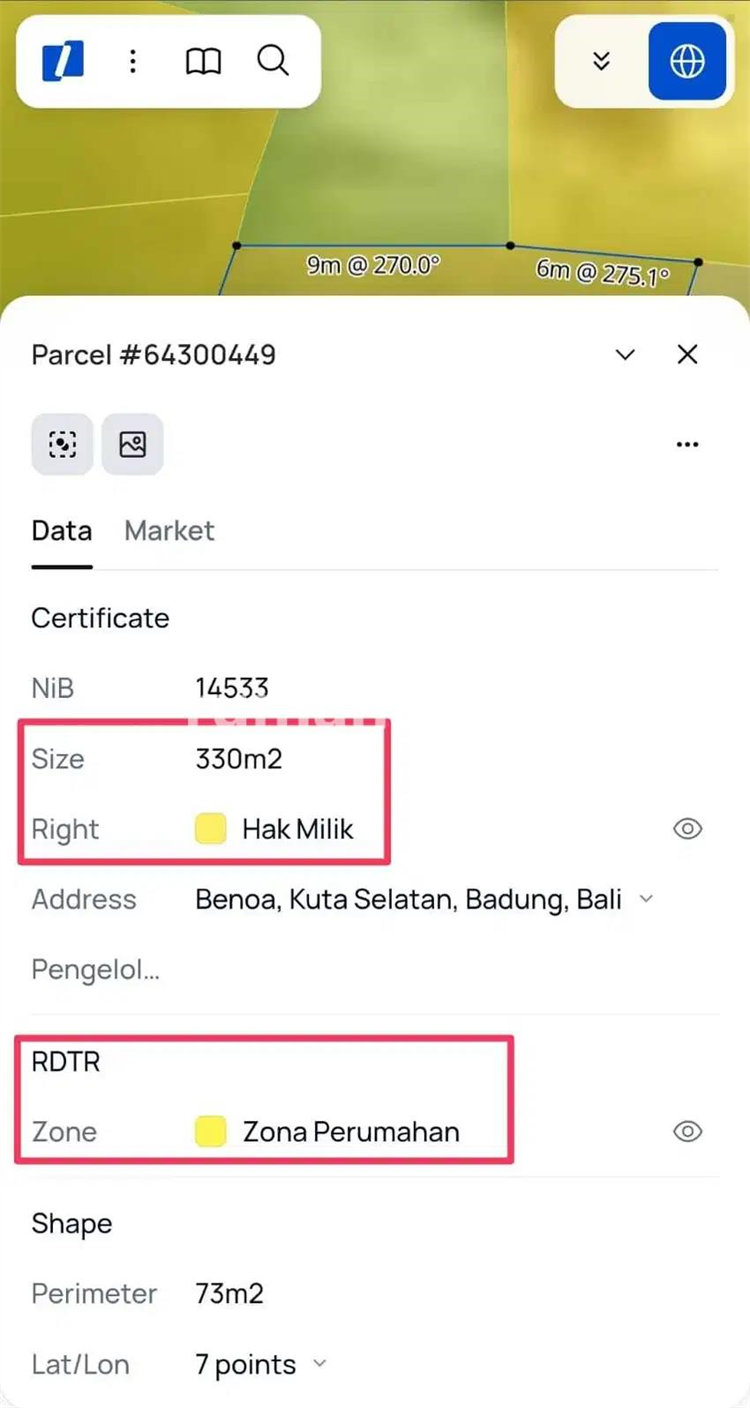The image size is (750, 1408).
Task: Switch to the Market tab
Action: click(x=169, y=531)
